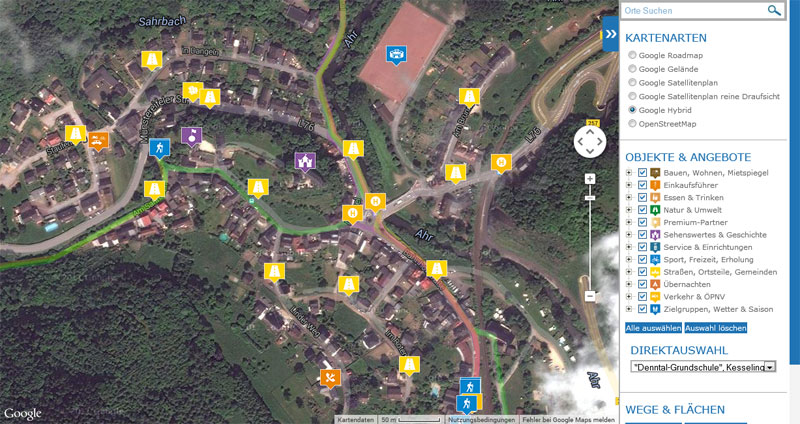This screenshot has height=424, width=800.
Task: Switch to Google Satellitenplan
Action: tap(631, 82)
